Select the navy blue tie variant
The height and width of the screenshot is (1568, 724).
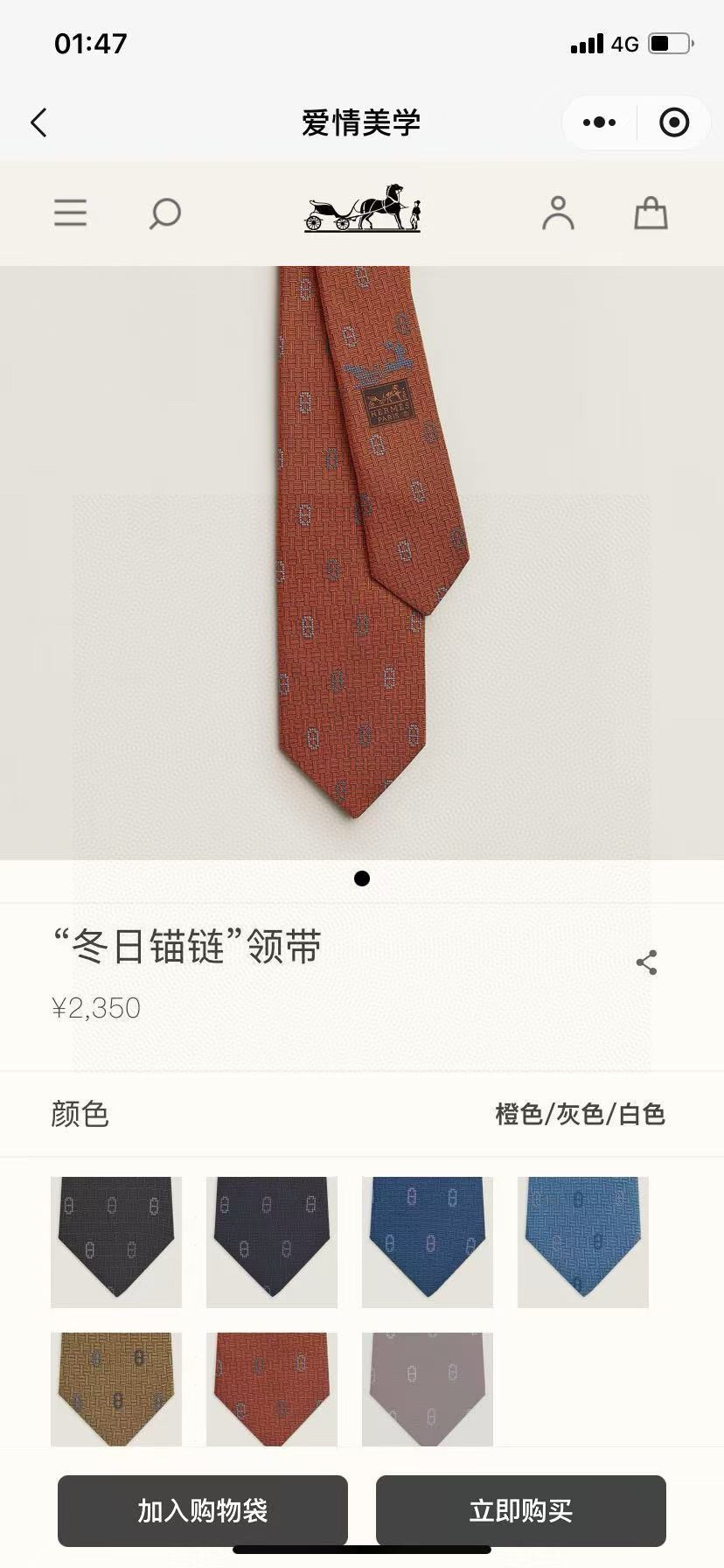click(272, 1242)
